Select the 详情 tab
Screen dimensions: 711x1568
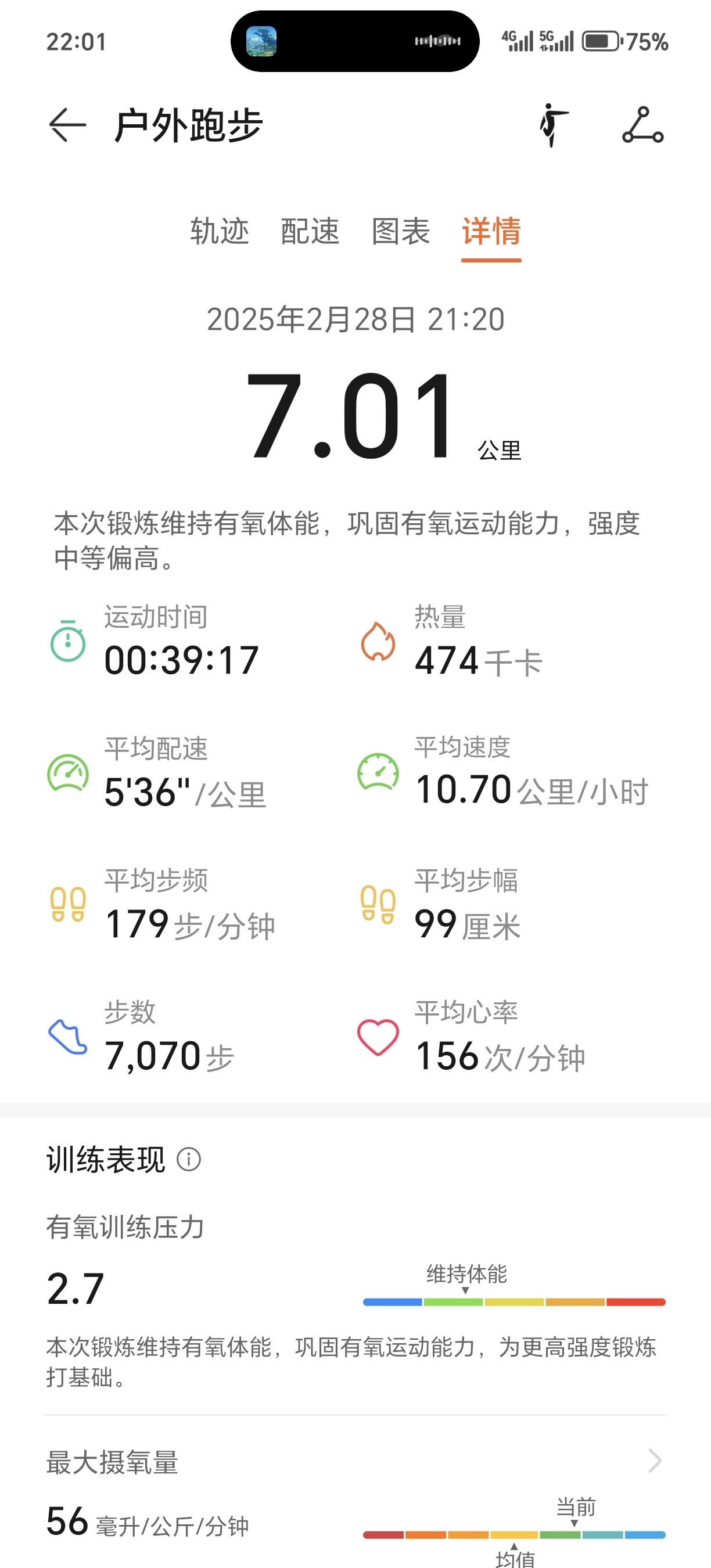(x=491, y=231)
